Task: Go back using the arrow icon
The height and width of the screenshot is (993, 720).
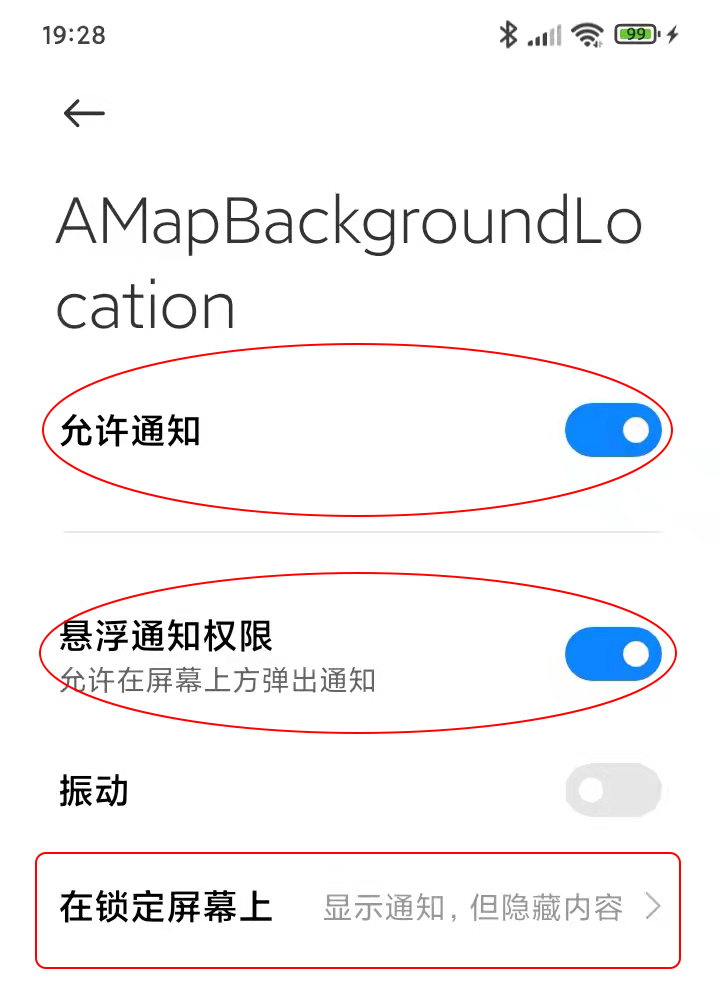Action: coord(84,114)
